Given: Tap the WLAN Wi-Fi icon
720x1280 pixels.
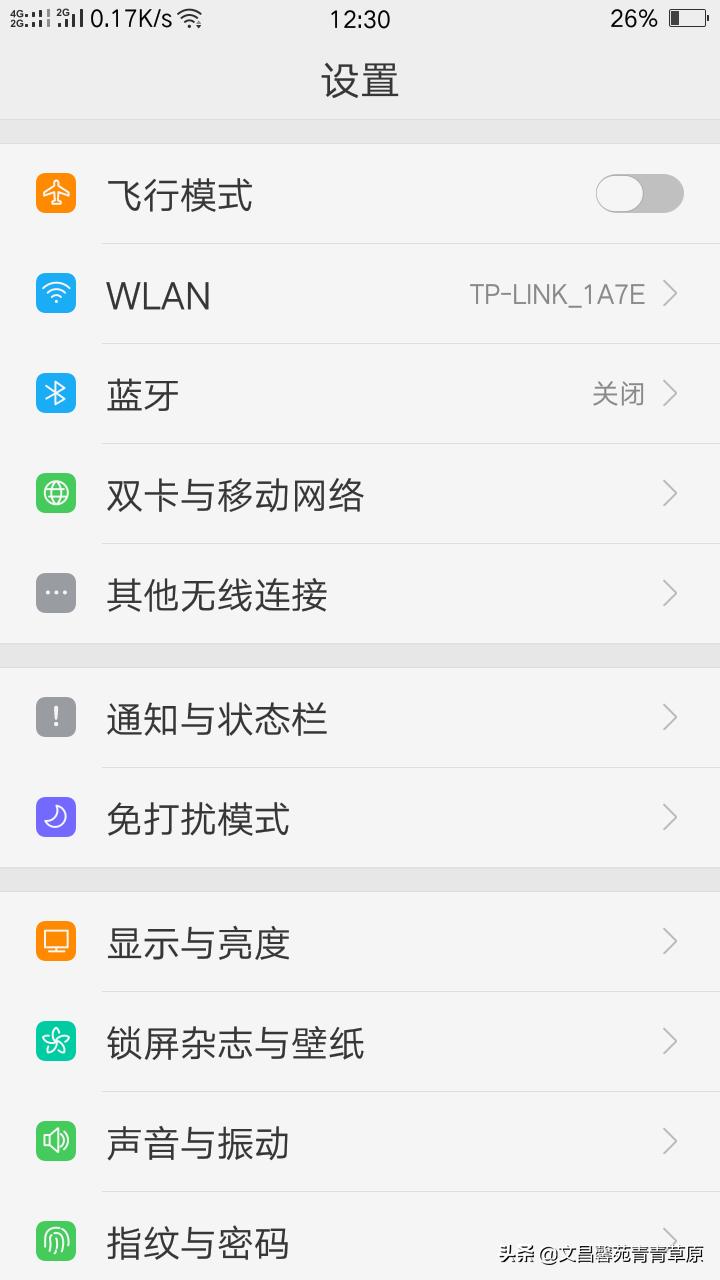Looking at the screenshot, I should click(55, 293).
